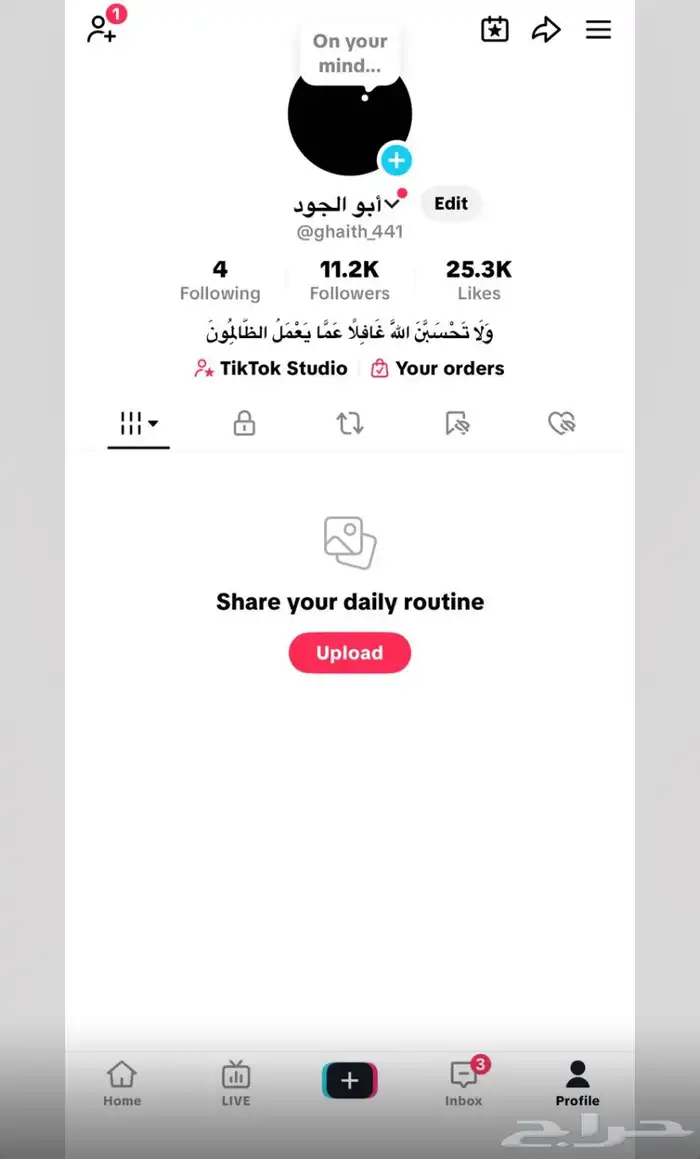View the Likes count
The width and height of the screenshot is (700, 1159).
tap(478, 280)
